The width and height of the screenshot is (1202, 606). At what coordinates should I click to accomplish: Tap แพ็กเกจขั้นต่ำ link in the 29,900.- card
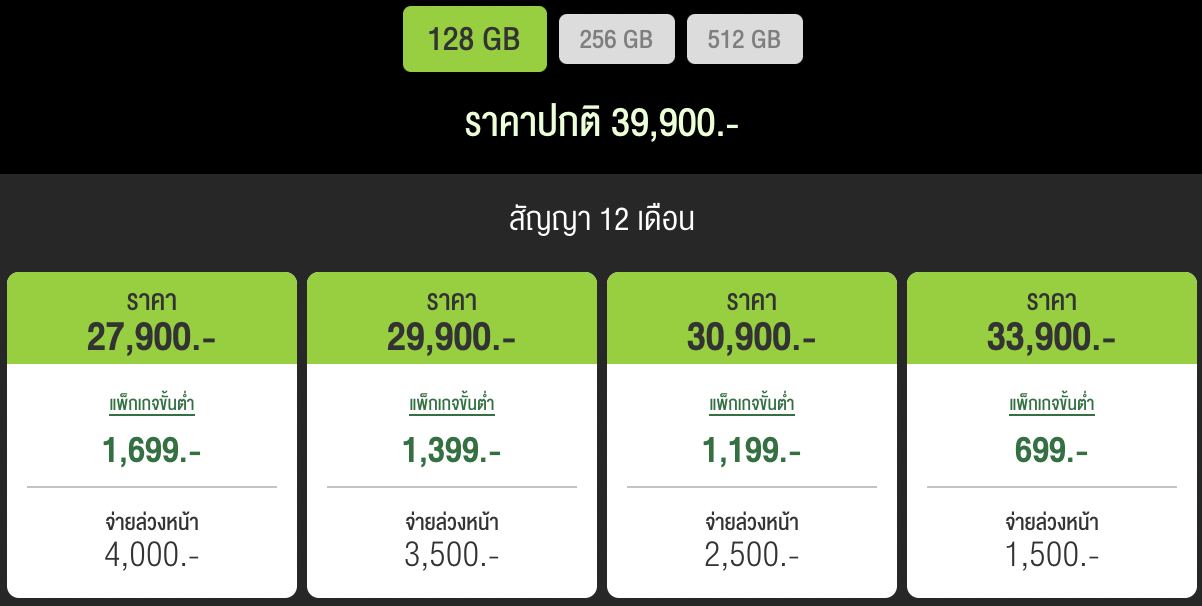[x=452, y=405]
